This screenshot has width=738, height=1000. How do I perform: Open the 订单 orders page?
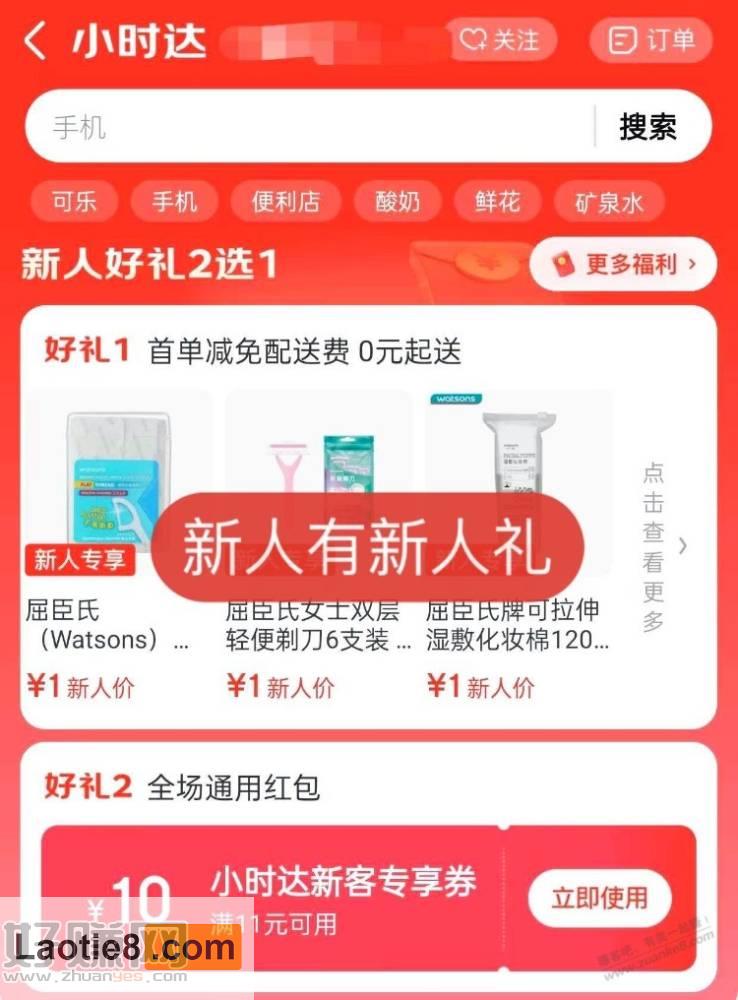pyautogui.click(x=650, y=40)
